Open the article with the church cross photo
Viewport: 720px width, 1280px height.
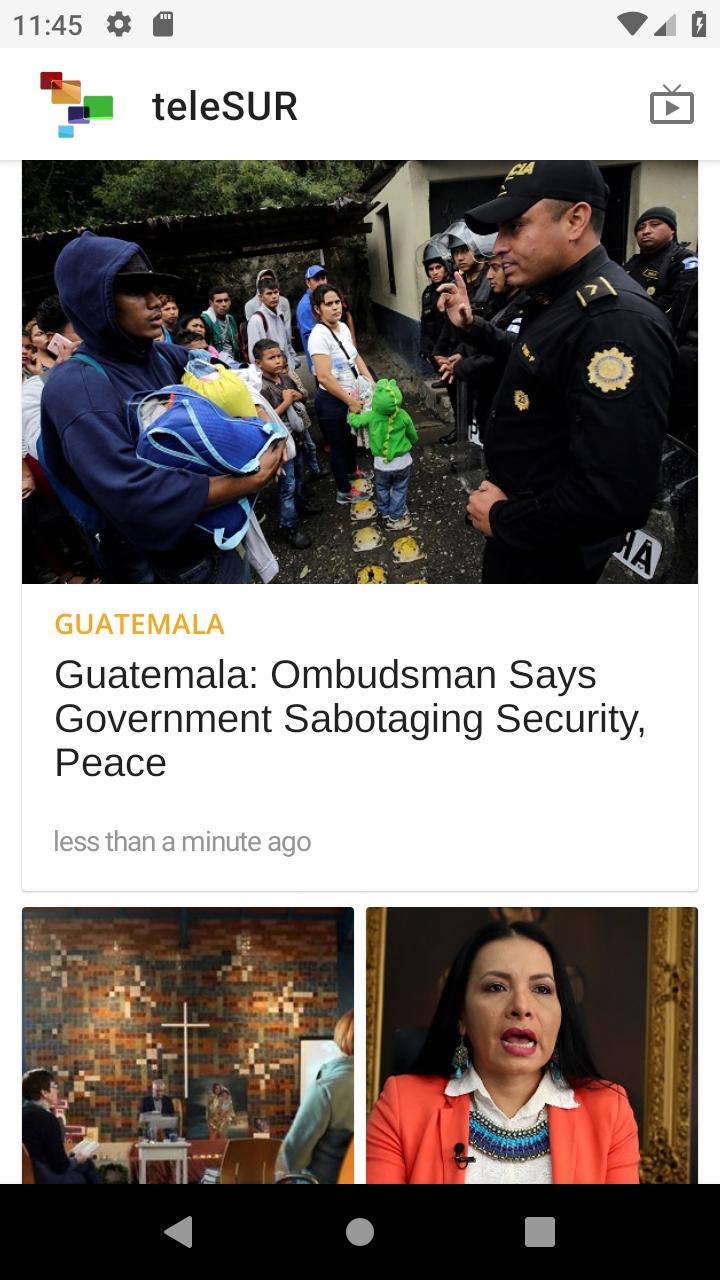pyautogui.click(x=188, y=1045)
